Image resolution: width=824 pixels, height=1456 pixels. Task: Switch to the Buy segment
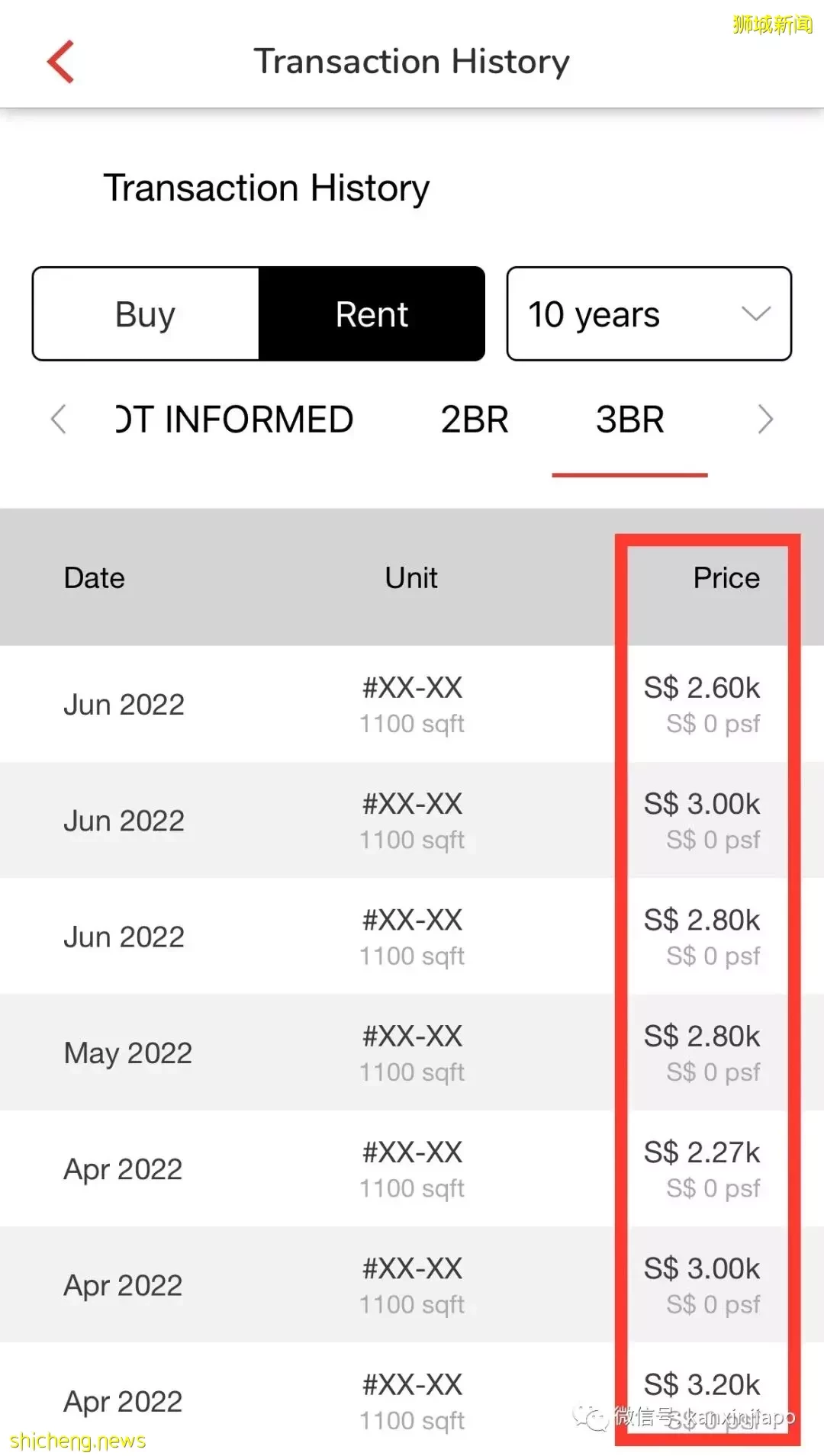coord(146,313)
